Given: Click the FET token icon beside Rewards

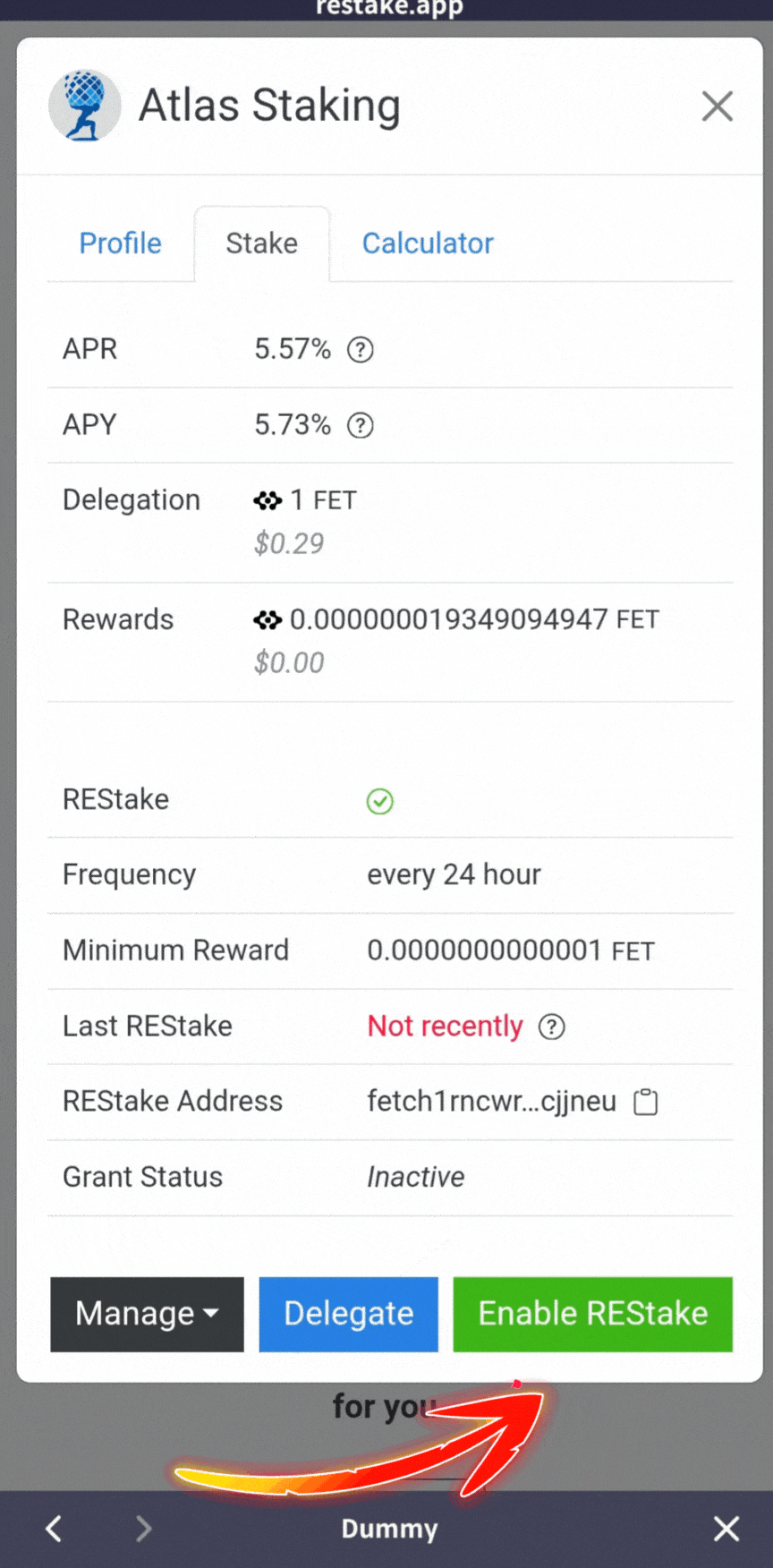Looking at the screenshot, I should click(x=268, y=618).
